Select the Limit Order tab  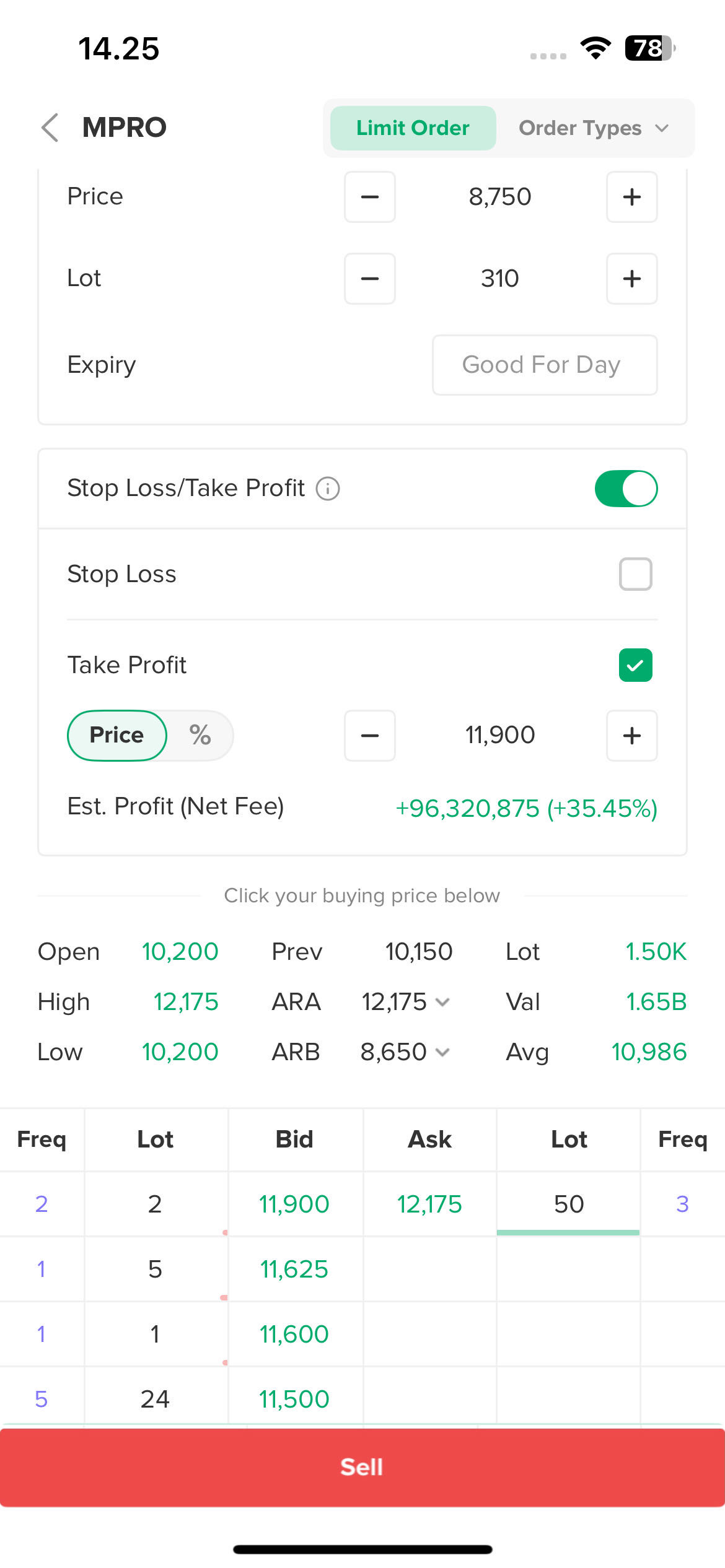[413, 128]
